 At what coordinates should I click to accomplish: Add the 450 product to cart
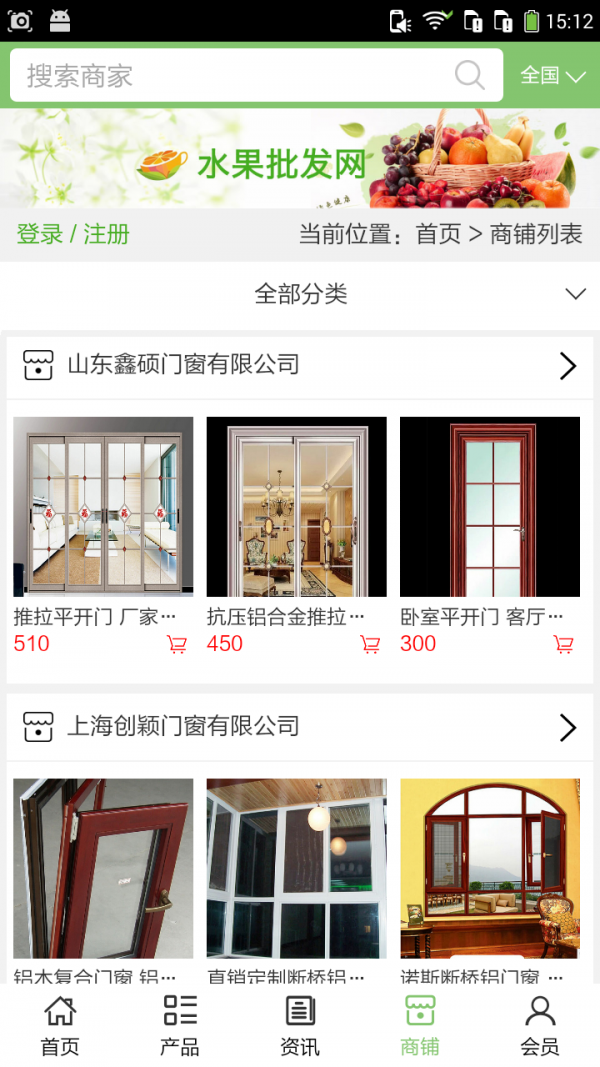pos(370,645)
